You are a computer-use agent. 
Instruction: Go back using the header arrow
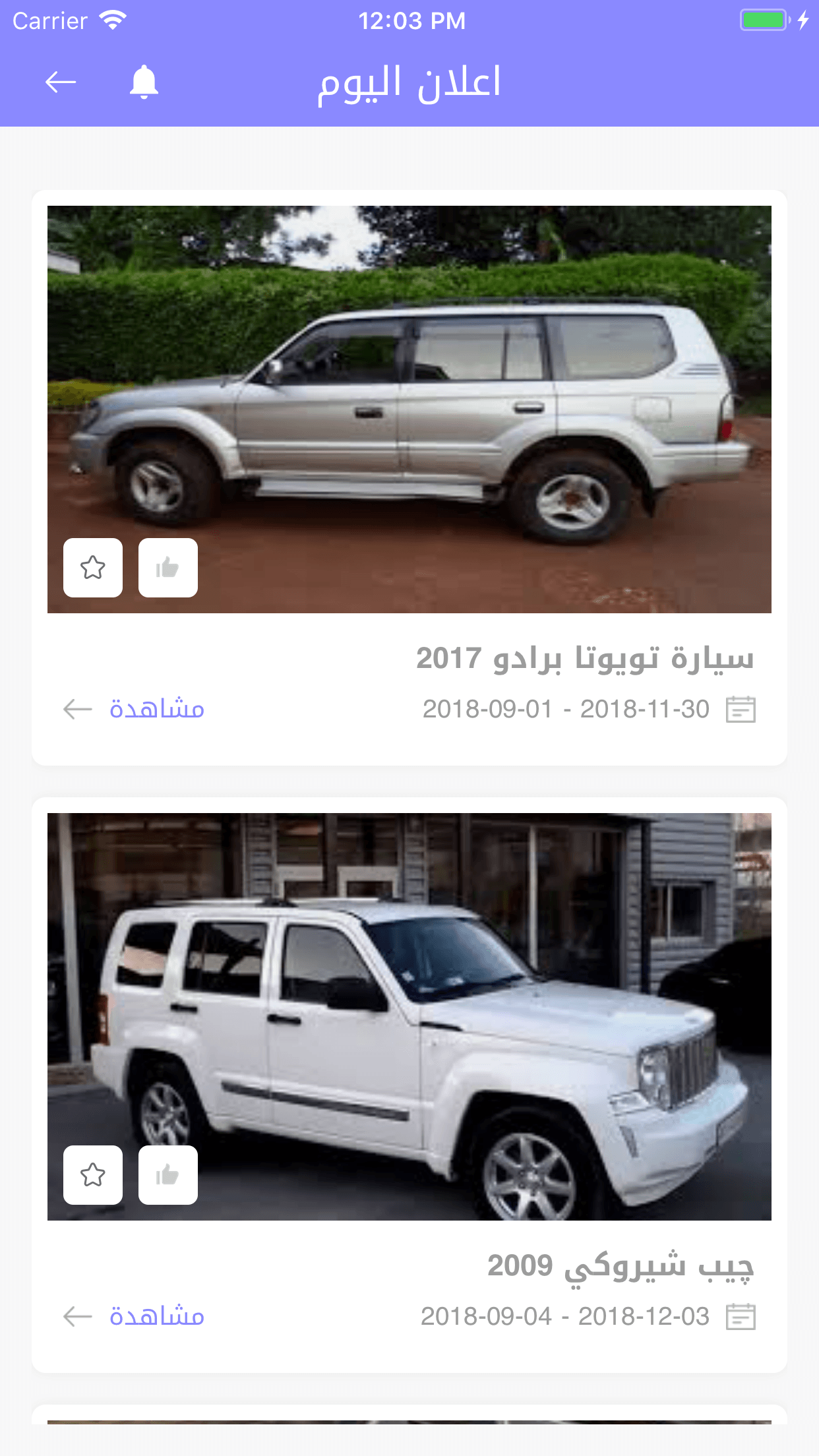click(61, 82)
